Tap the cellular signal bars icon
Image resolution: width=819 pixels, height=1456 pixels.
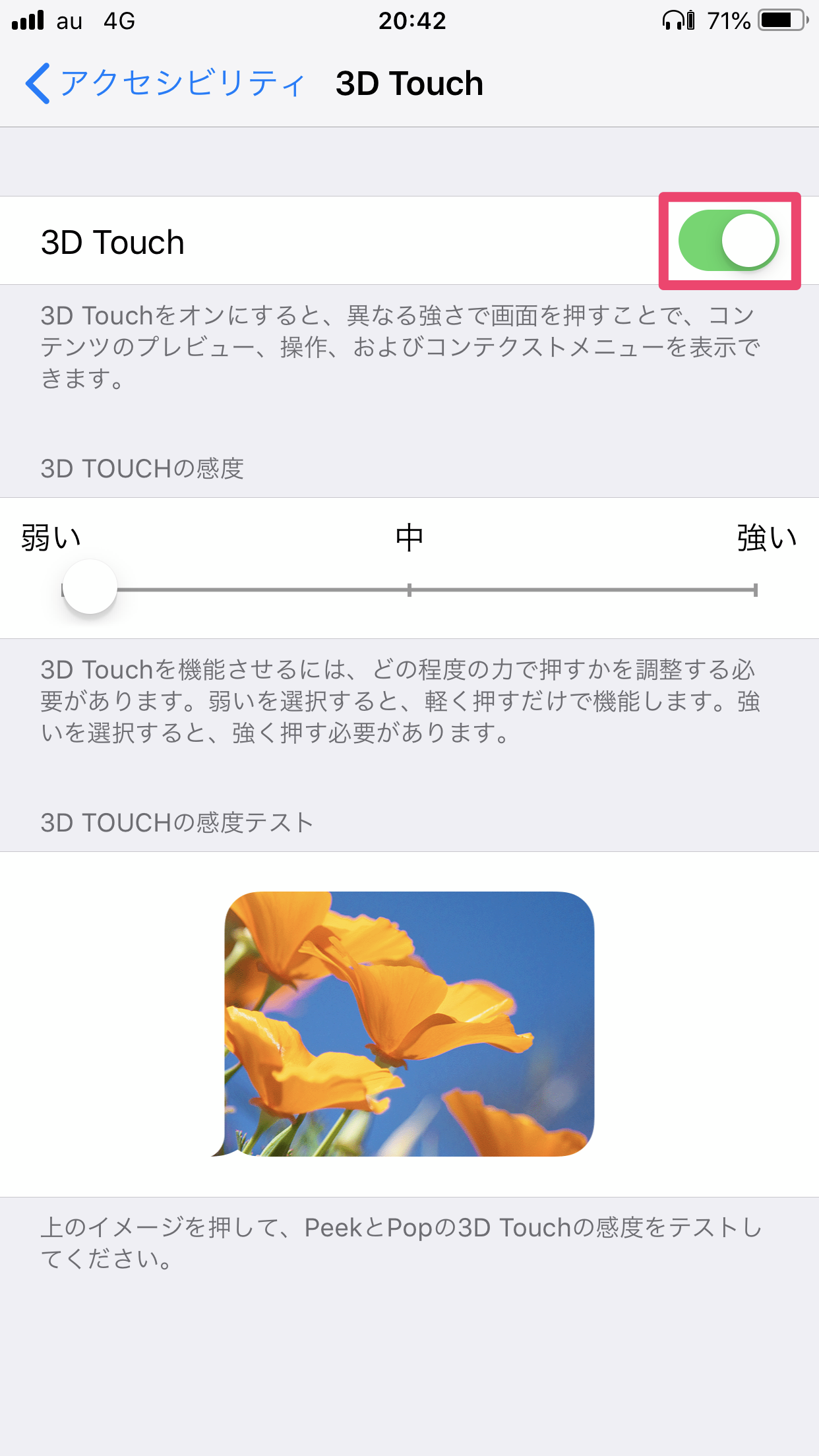26,20
